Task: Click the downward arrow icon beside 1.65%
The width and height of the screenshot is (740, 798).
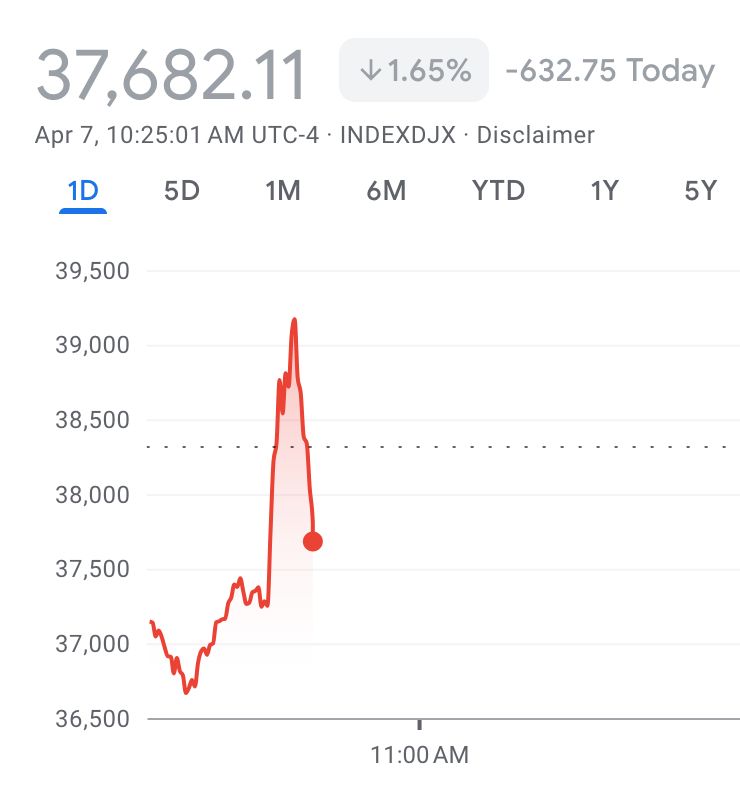Action: click(371, 68)
